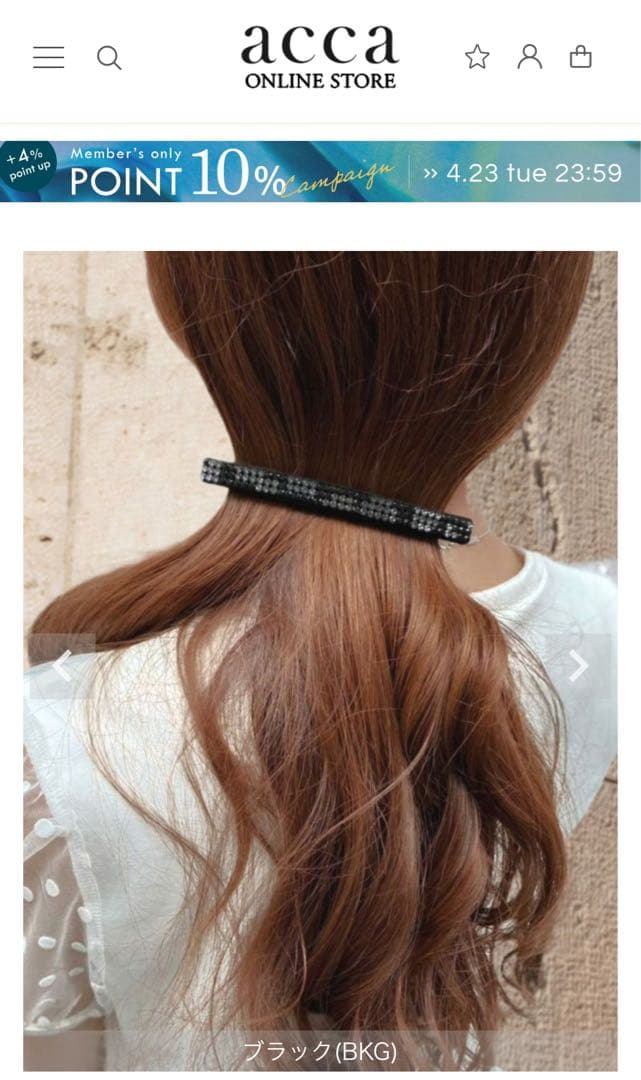Viewport: 641px width, 1080px height.
Task: View the shopping bag
Action: point(580,57)
